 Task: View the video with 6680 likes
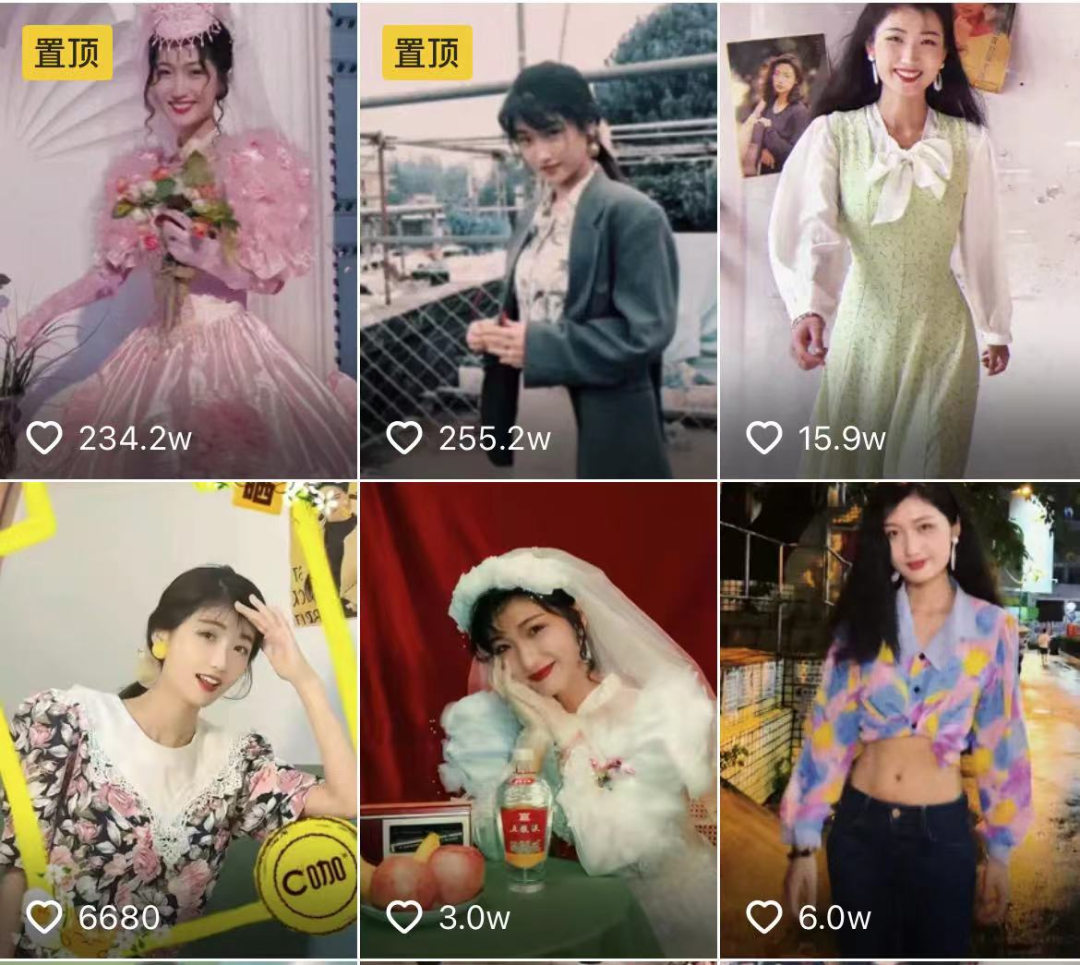178,720
